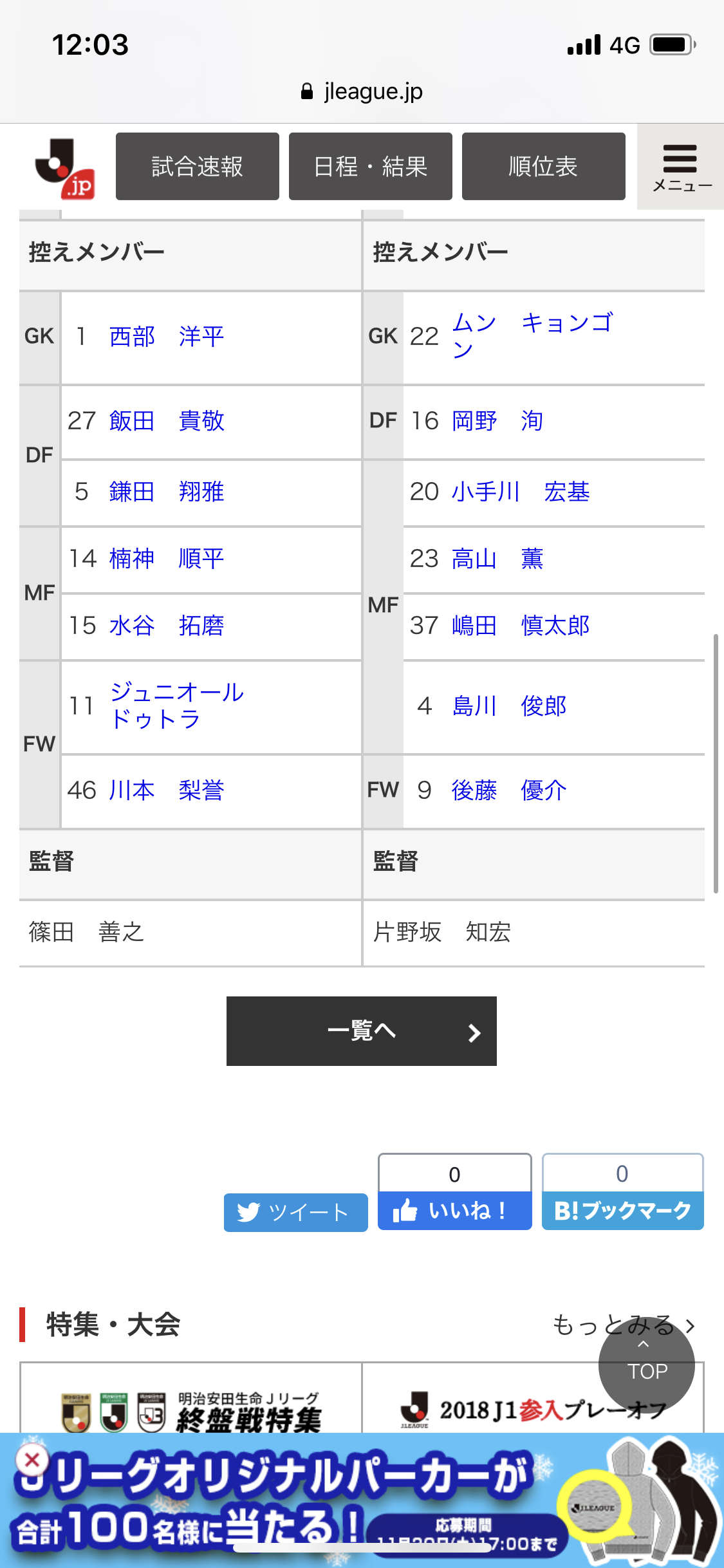
Task: Open player 小手川 宏基 profile
Action: (520, 492)
